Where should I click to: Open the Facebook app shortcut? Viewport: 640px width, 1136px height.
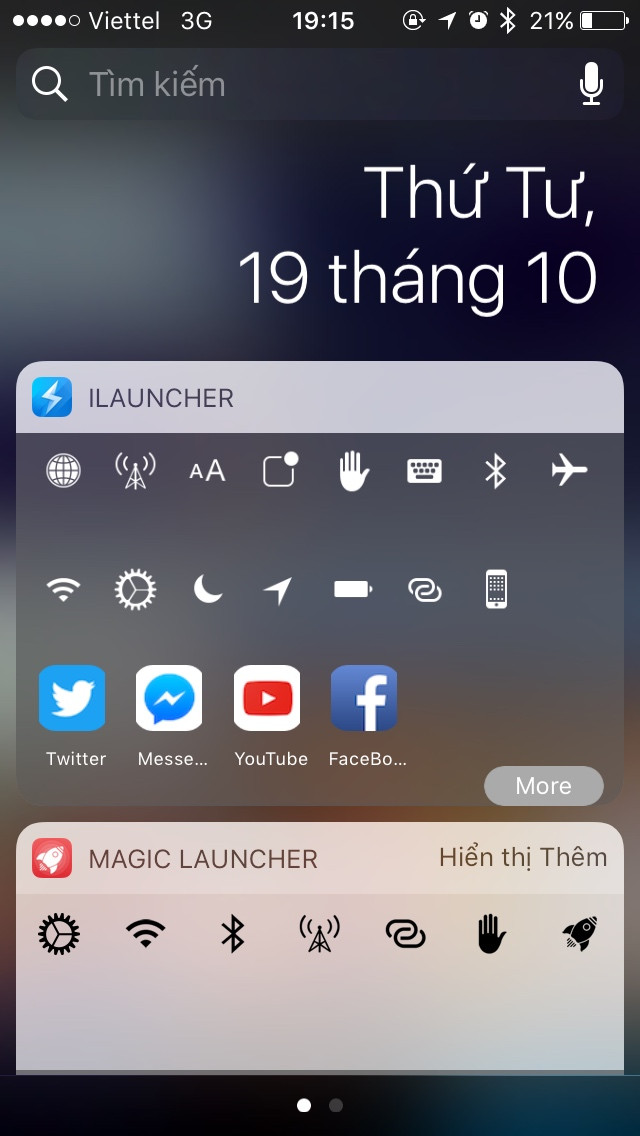pyautogui.click(x=364, y=698)
